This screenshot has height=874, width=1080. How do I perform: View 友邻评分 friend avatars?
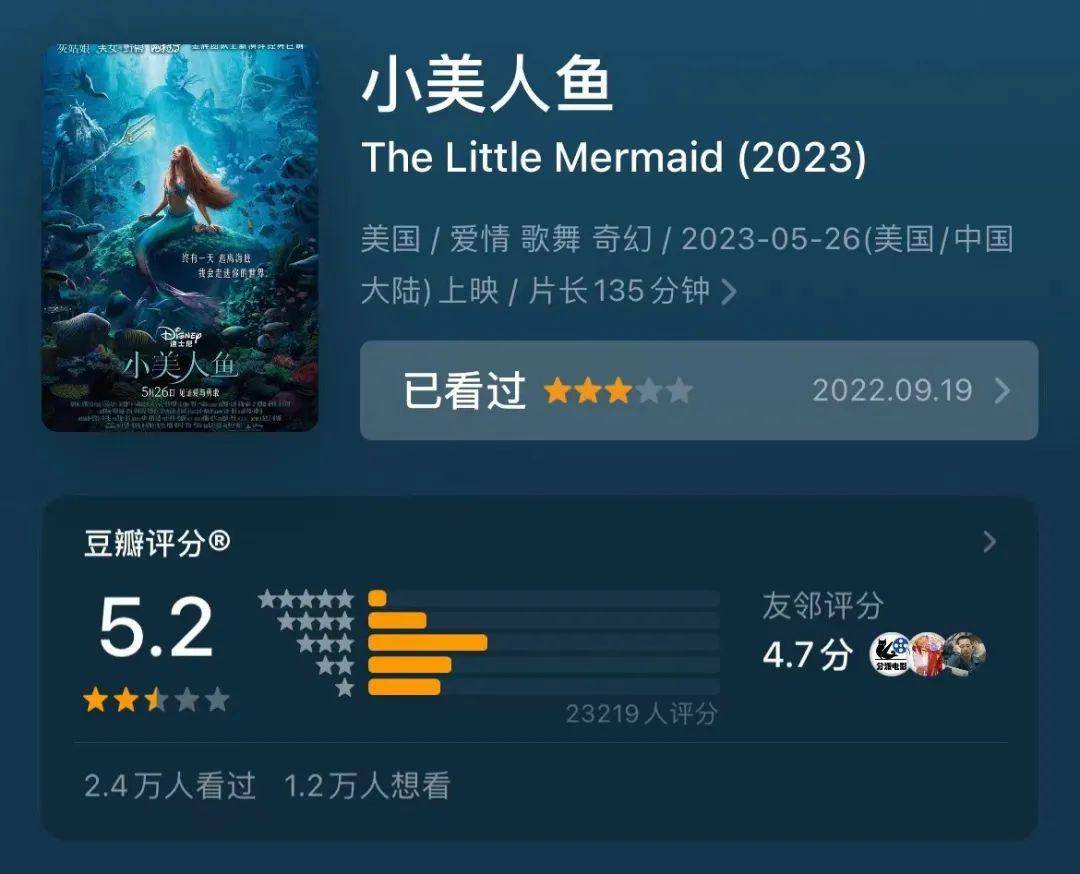tap(927, 655)
